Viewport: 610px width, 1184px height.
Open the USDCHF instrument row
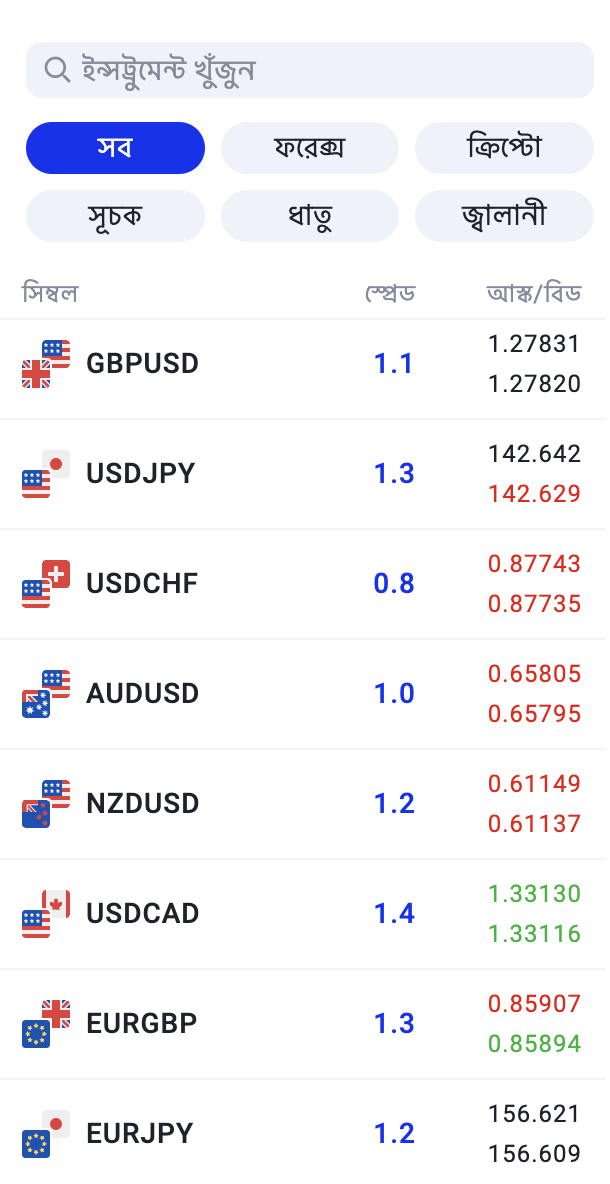click(x=305, y=584)
